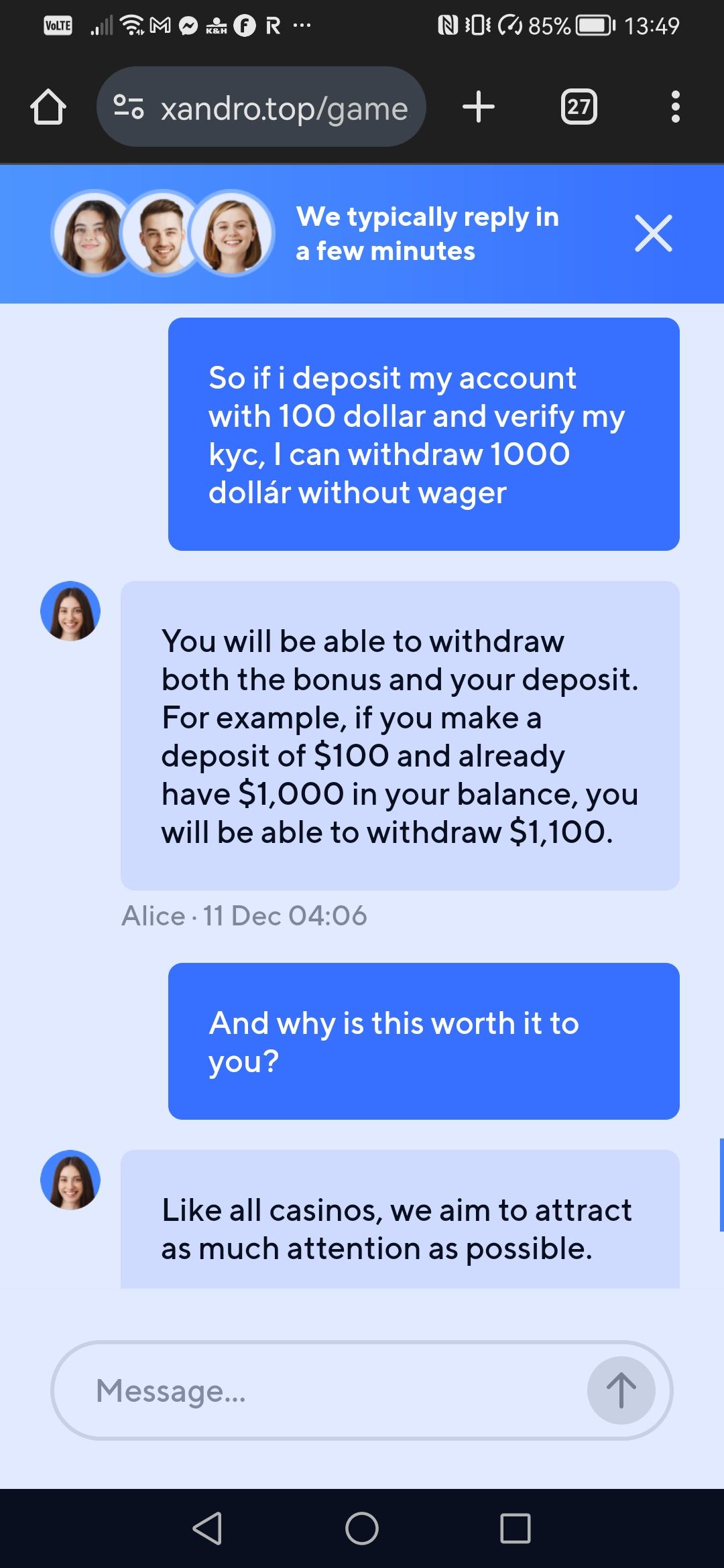
Task: Close the support chat window
Action: [653, 234]
